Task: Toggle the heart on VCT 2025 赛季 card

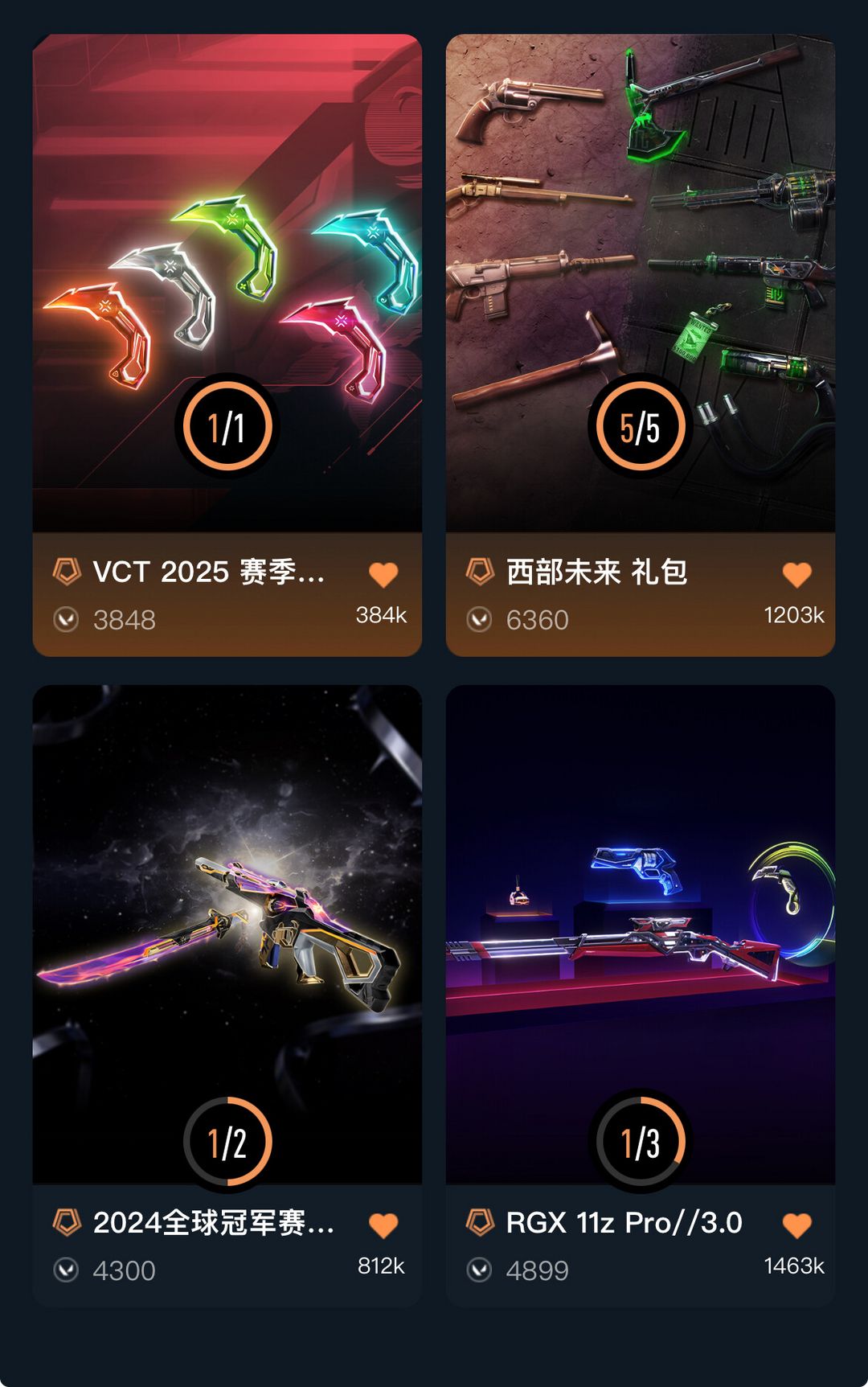Action: pyautogui.click(x=383, y=575)
